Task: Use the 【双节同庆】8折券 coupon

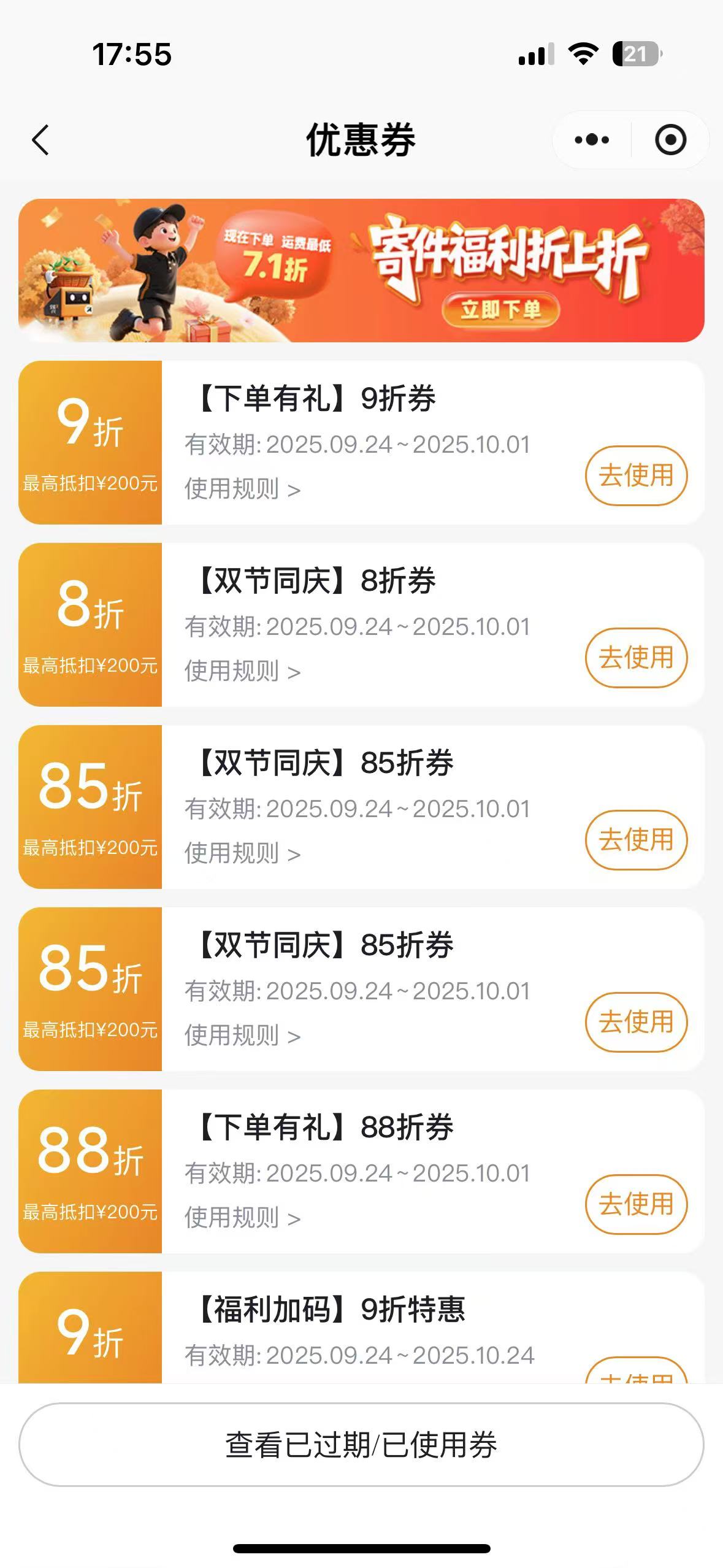Action: pyautogui.click(x=636, y=658)
